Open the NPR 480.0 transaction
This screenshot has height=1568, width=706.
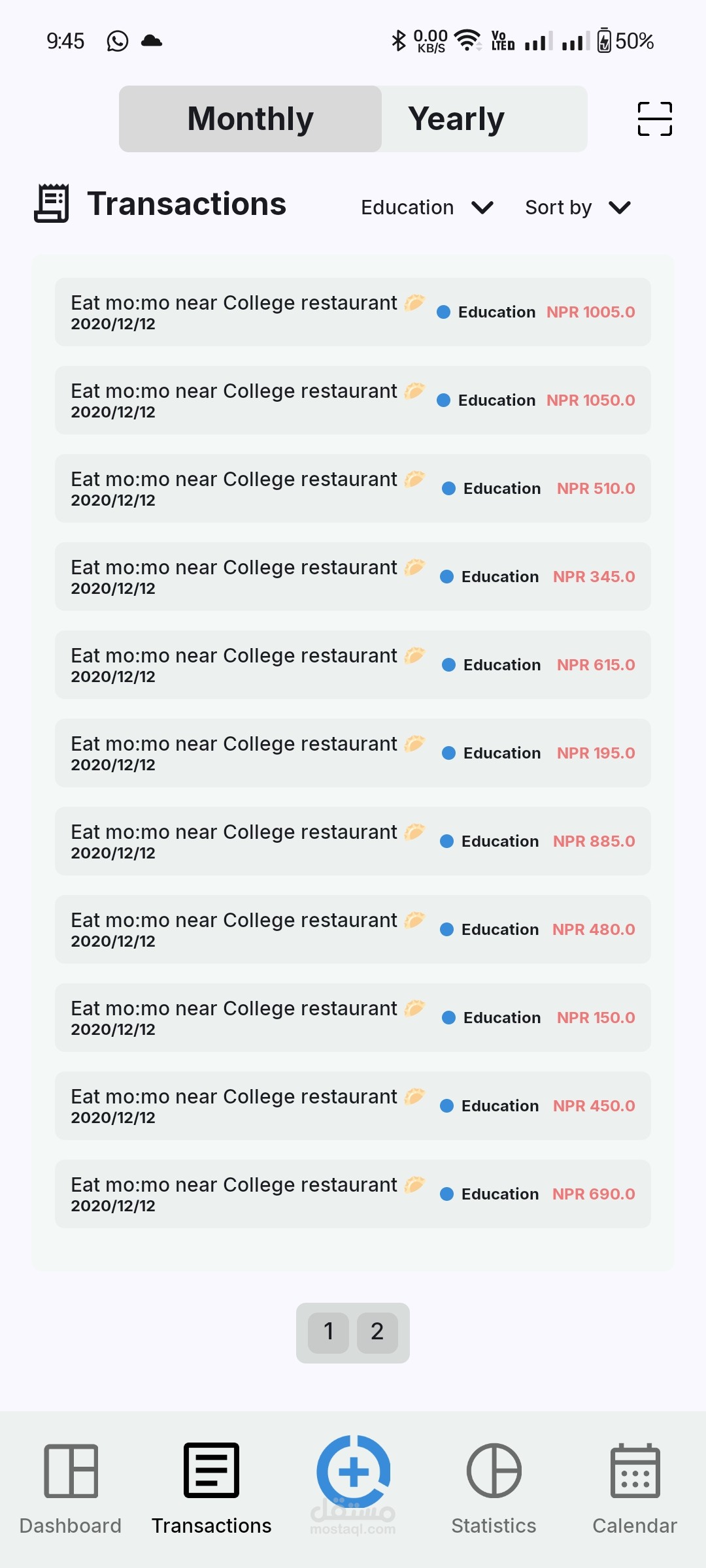point(353,930)
